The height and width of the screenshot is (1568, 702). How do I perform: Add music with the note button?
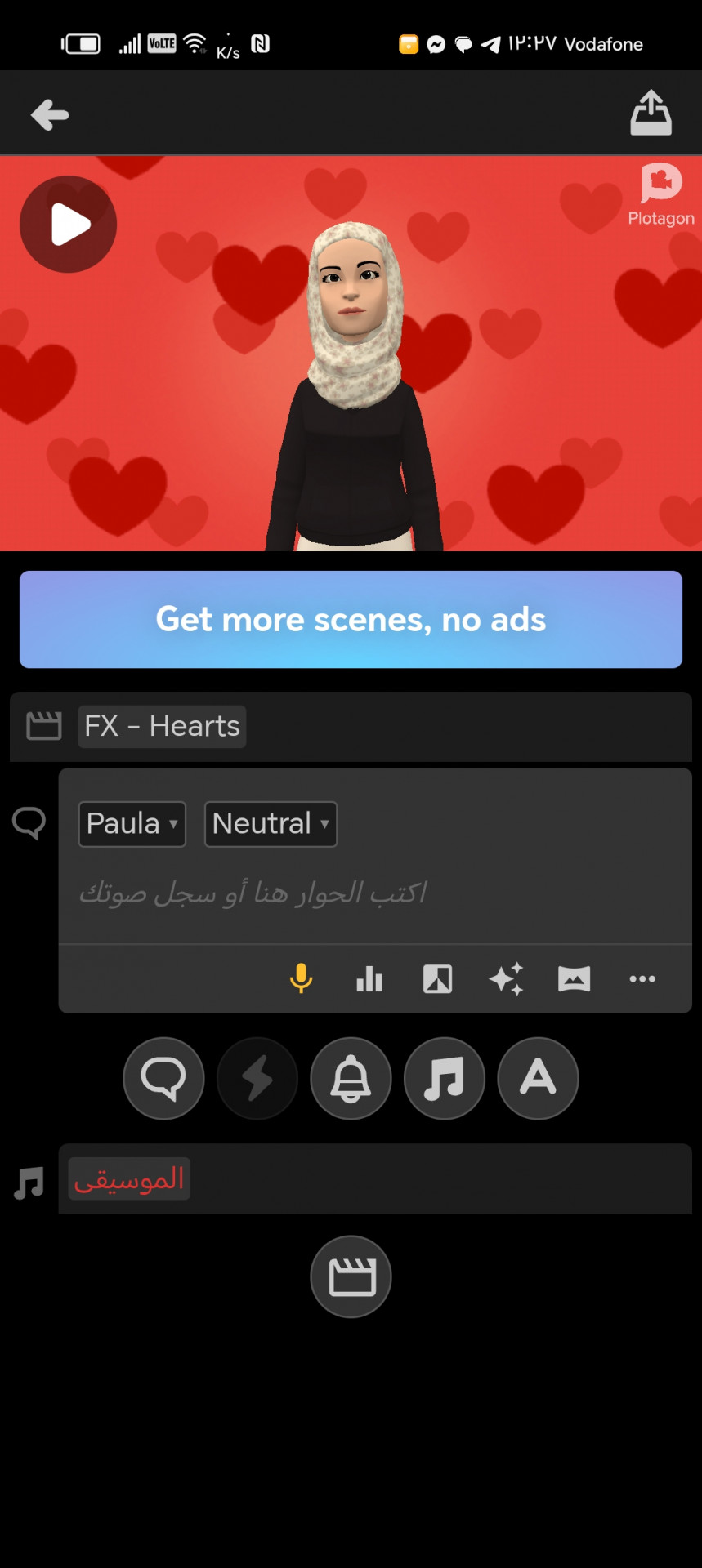tap(445, 1078)
